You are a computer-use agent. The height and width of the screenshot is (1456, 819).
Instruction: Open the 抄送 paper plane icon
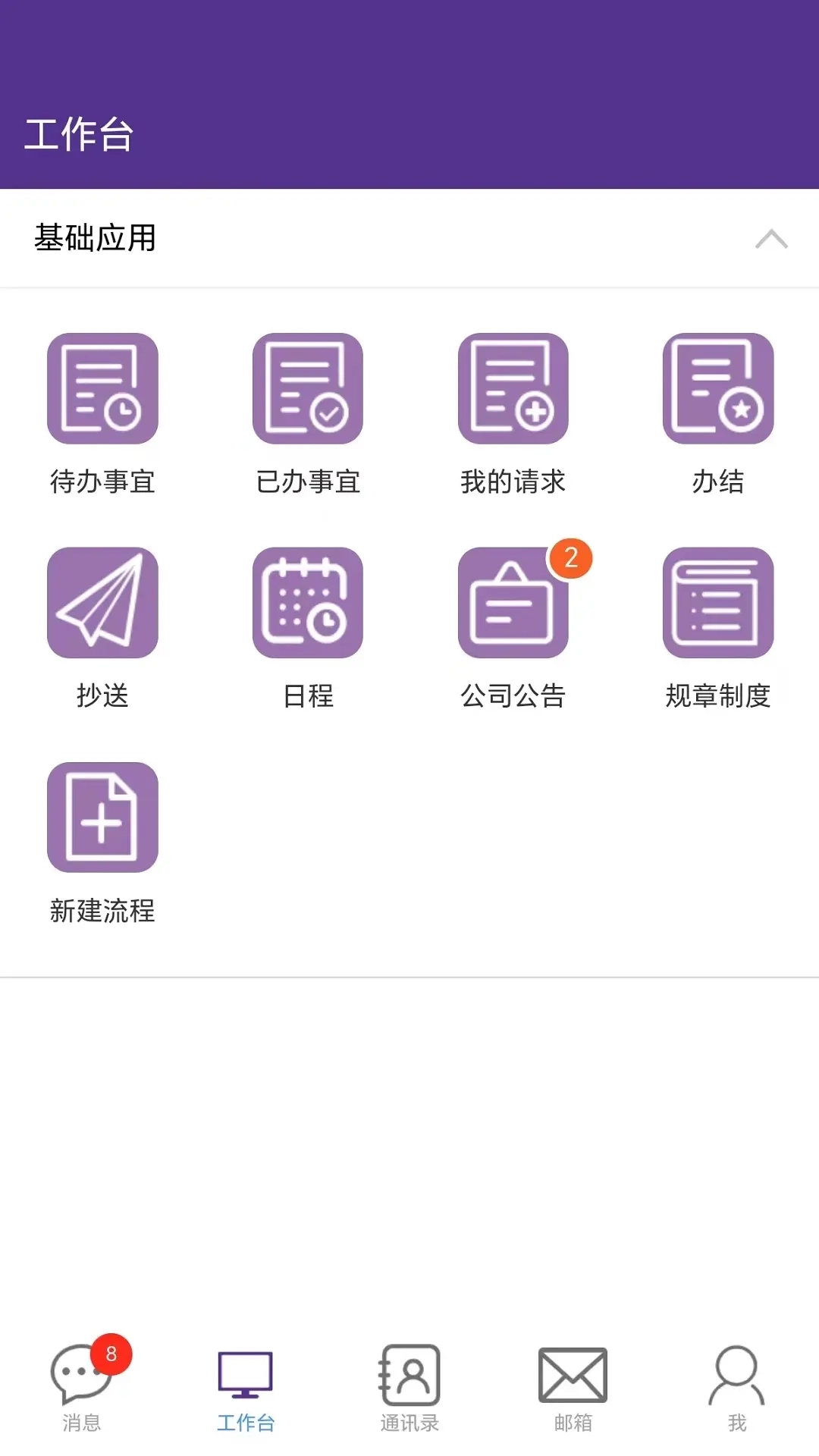pos(103,603)
